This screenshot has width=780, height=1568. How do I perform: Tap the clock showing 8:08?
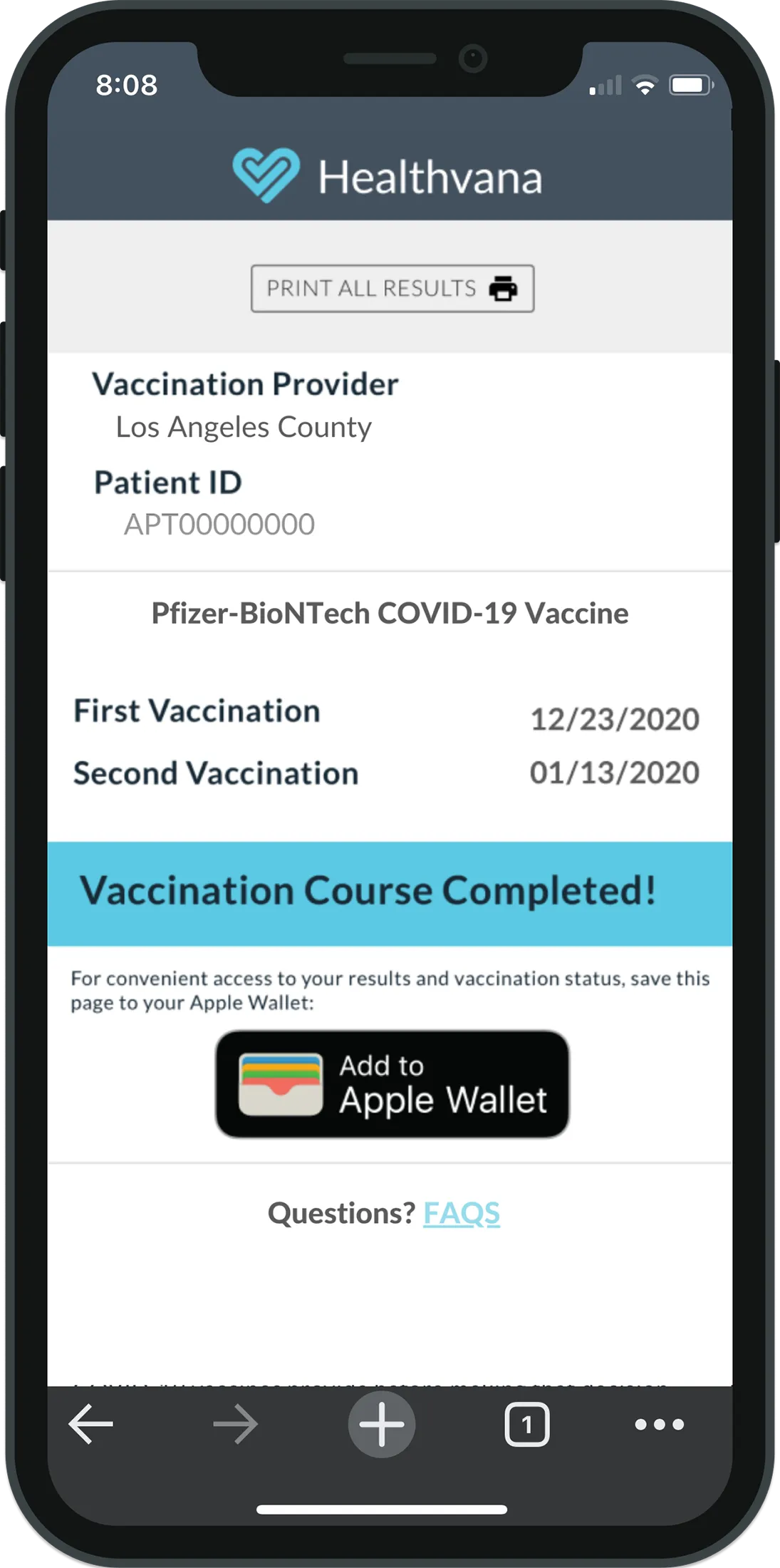coord(127,85)
